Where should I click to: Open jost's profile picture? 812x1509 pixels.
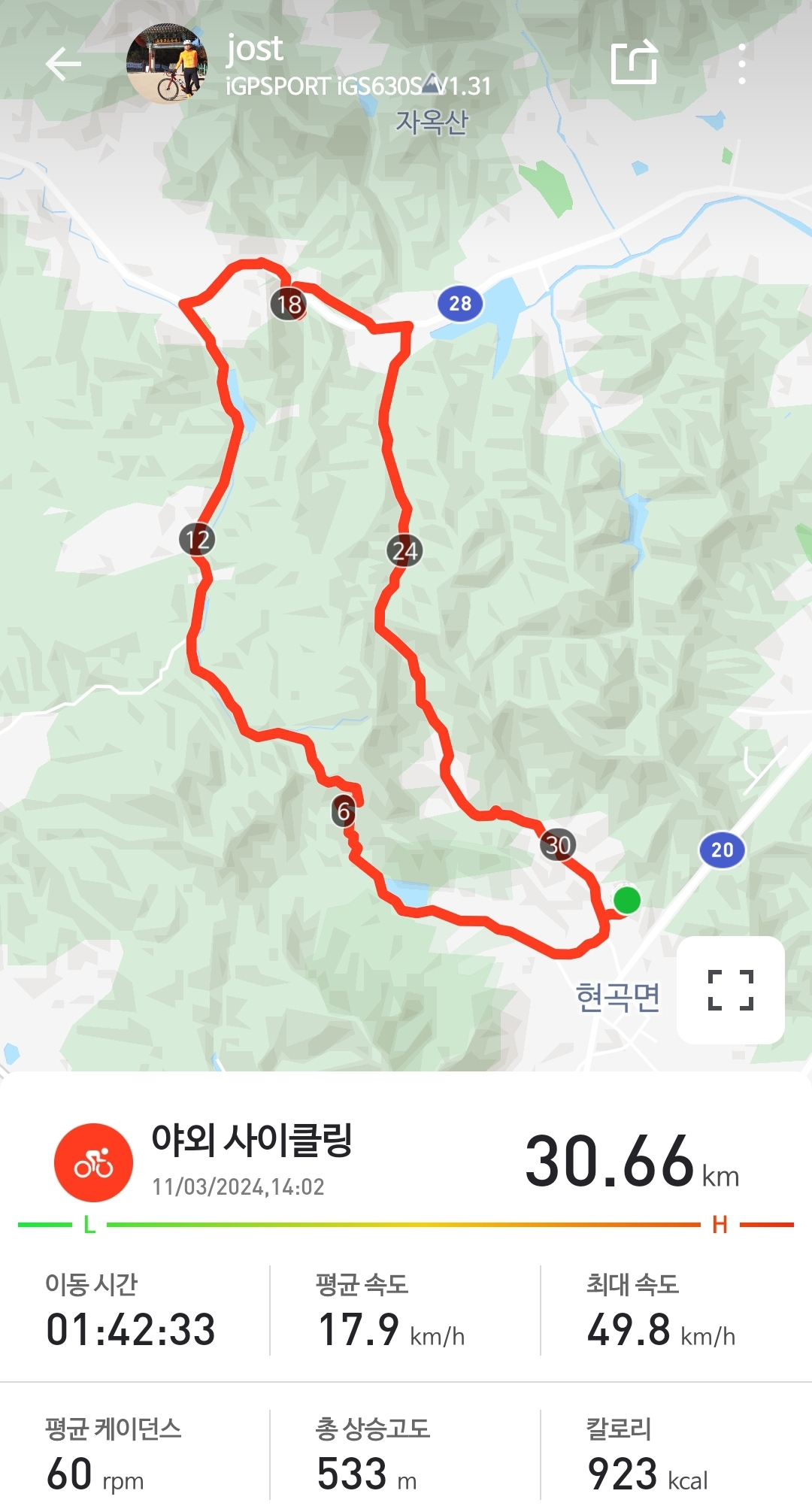pyautogui.click(x=167, y=64)
